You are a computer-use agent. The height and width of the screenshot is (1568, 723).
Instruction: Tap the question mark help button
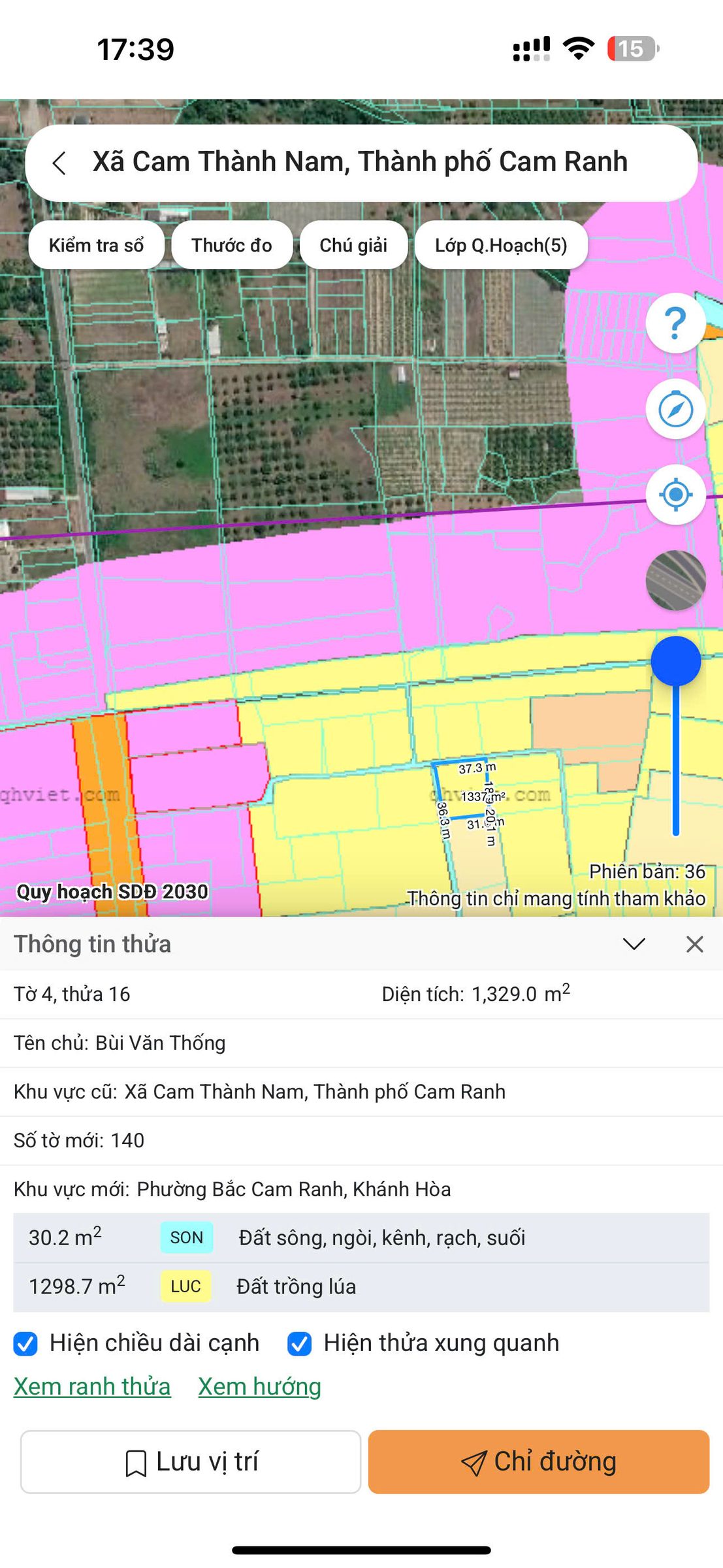[675, 323]
